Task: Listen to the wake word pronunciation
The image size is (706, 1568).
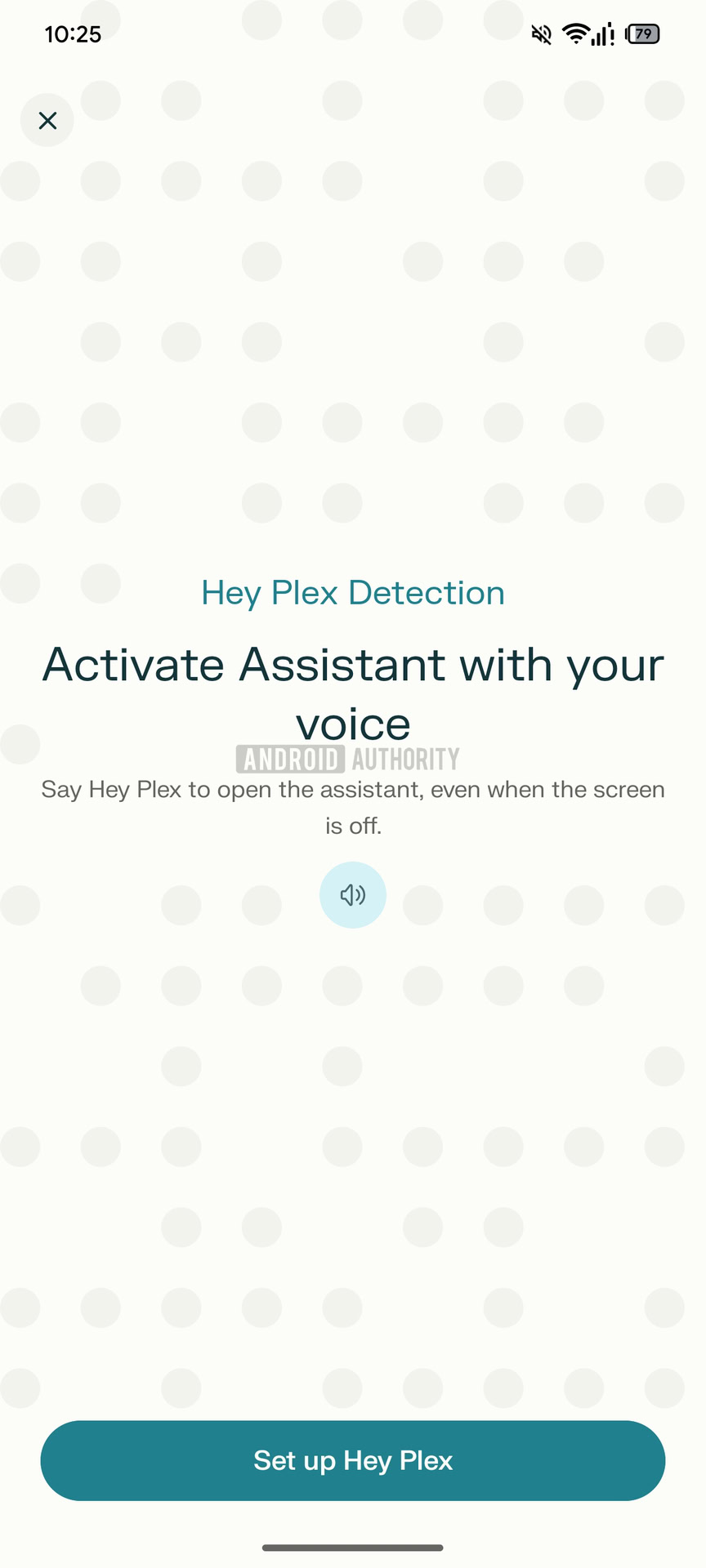Action: tap(352, 894)
